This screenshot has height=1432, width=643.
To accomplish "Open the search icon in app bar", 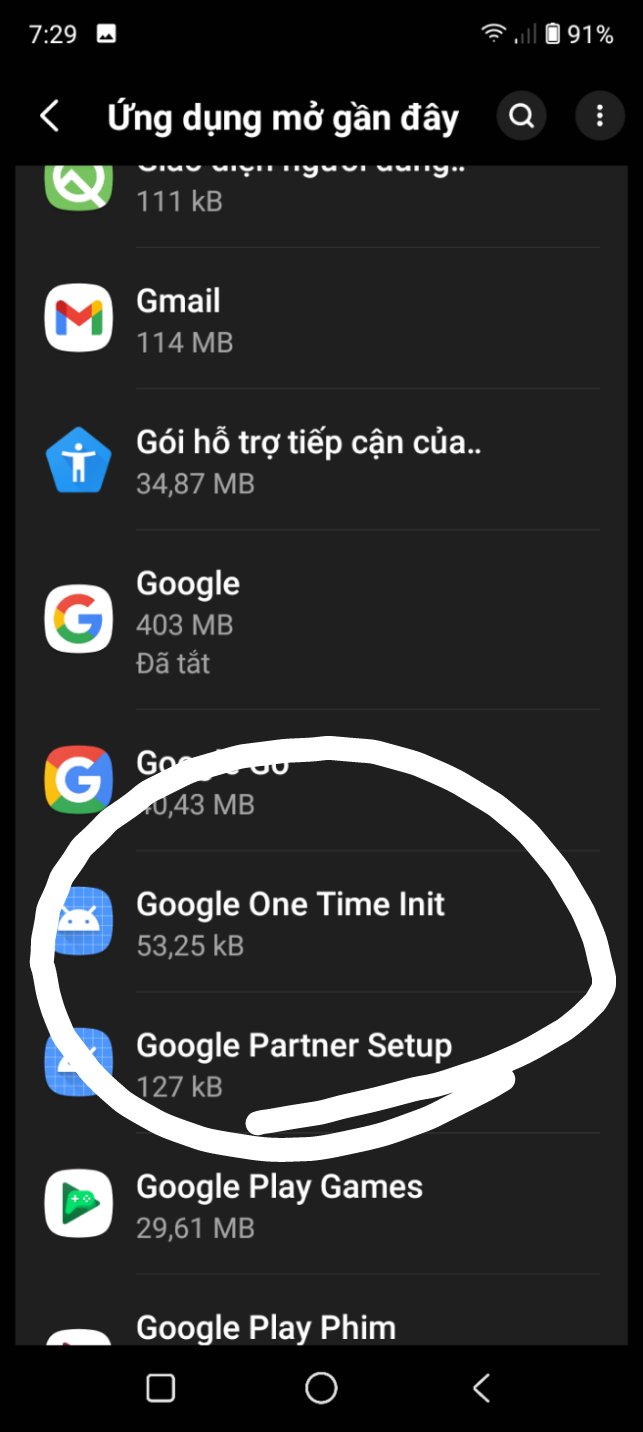I will (521, 117).
